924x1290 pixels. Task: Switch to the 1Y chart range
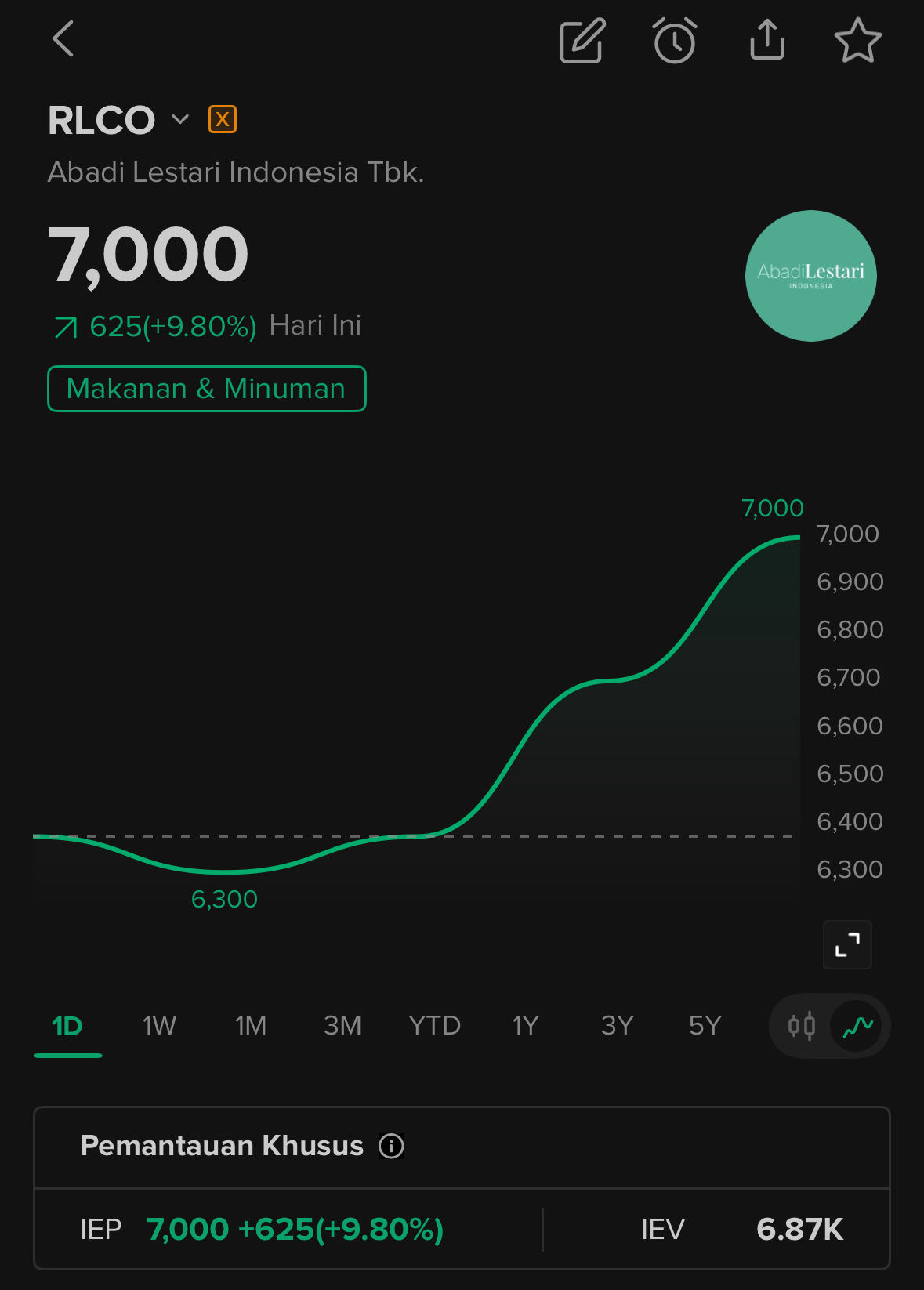525,1026
